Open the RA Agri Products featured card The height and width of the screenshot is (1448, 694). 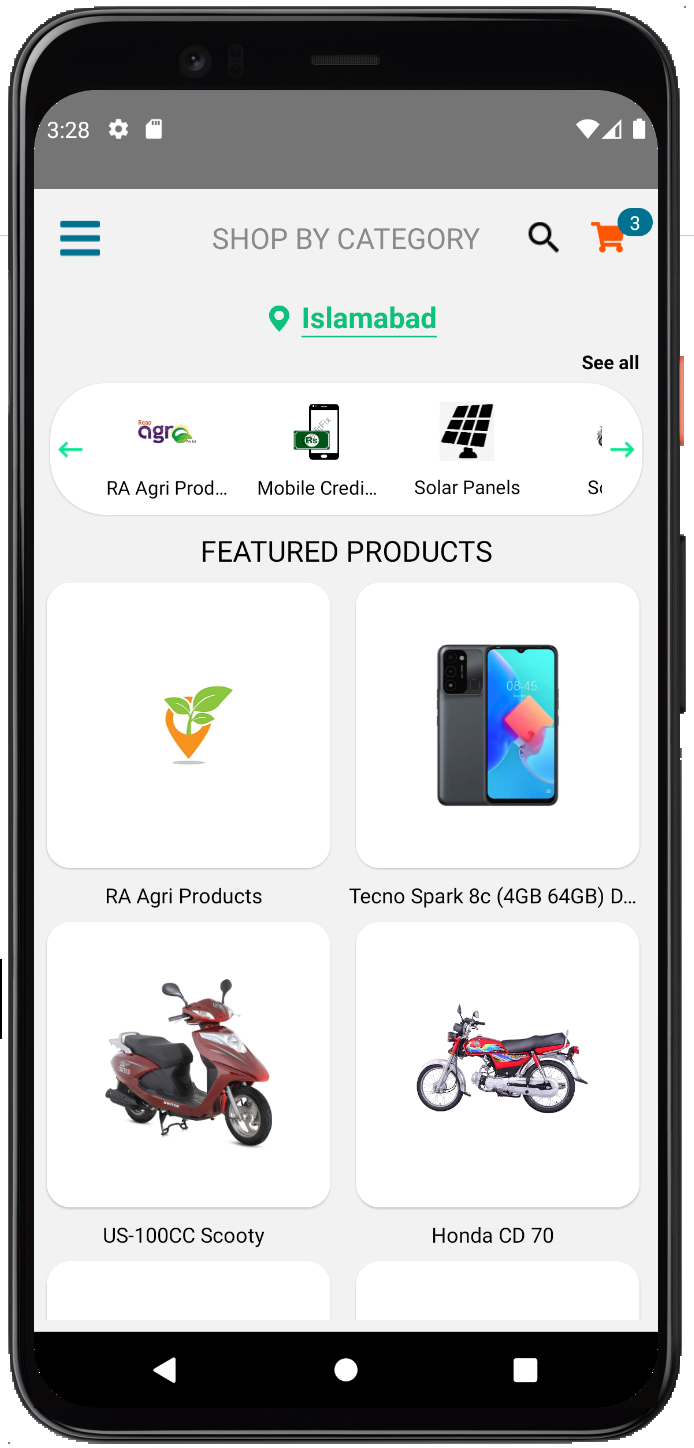click(188, 726)
